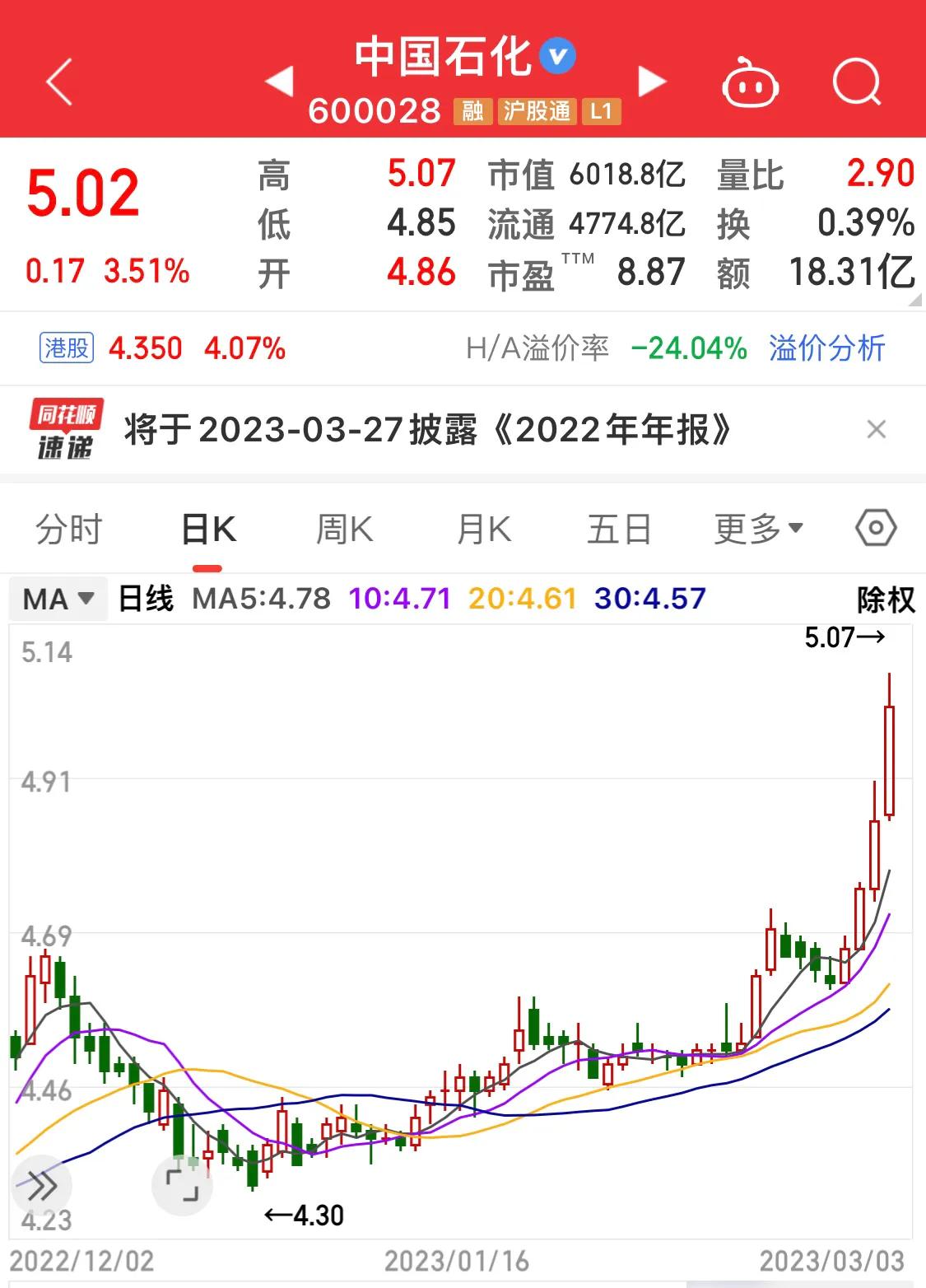Open chart settings hexagon icon
This screenshot has height=1288, width=926.
[x=876, y=528]
